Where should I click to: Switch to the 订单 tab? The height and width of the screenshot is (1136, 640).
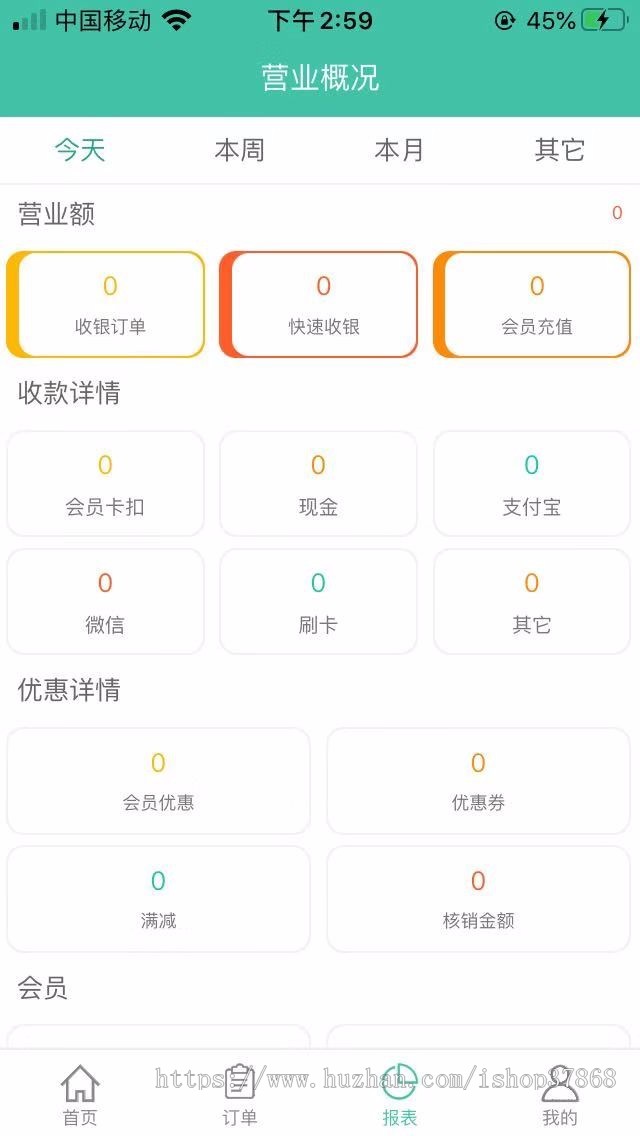tap(240, 1095)
